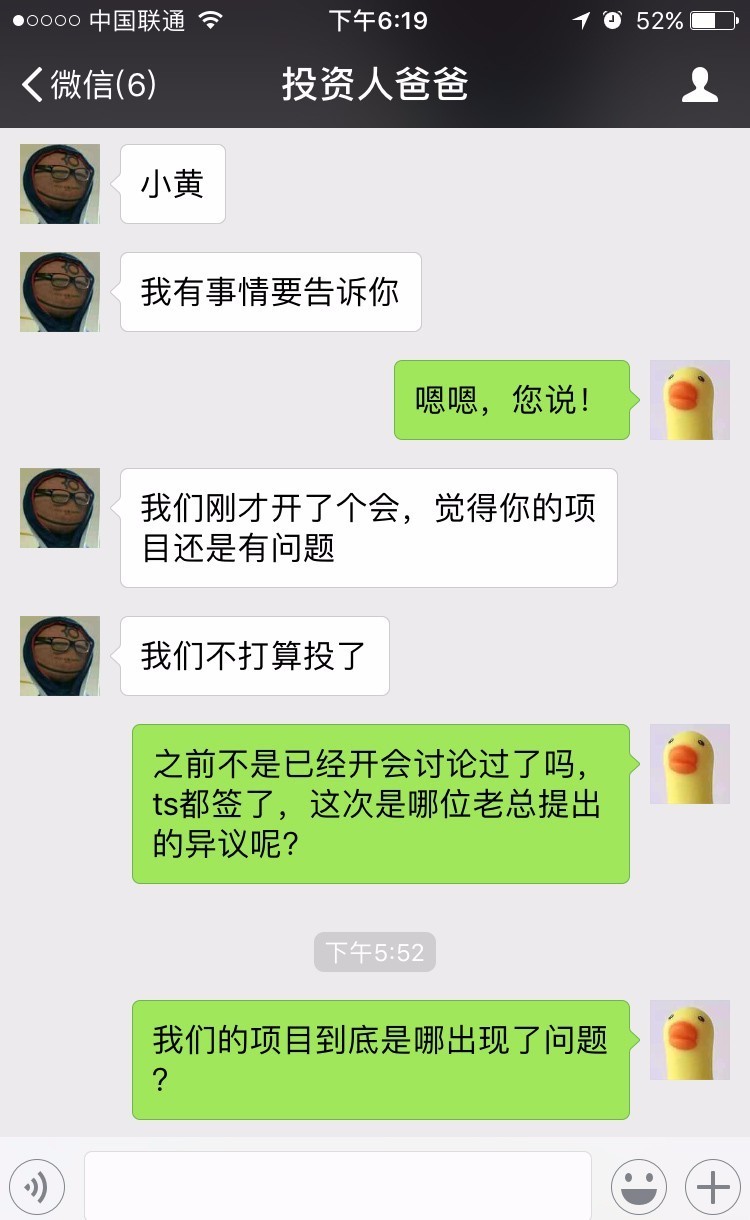Screen dimensions: 750x1220
Task: Open chat info via the profile icon
Action: click(x=699, y=85)
